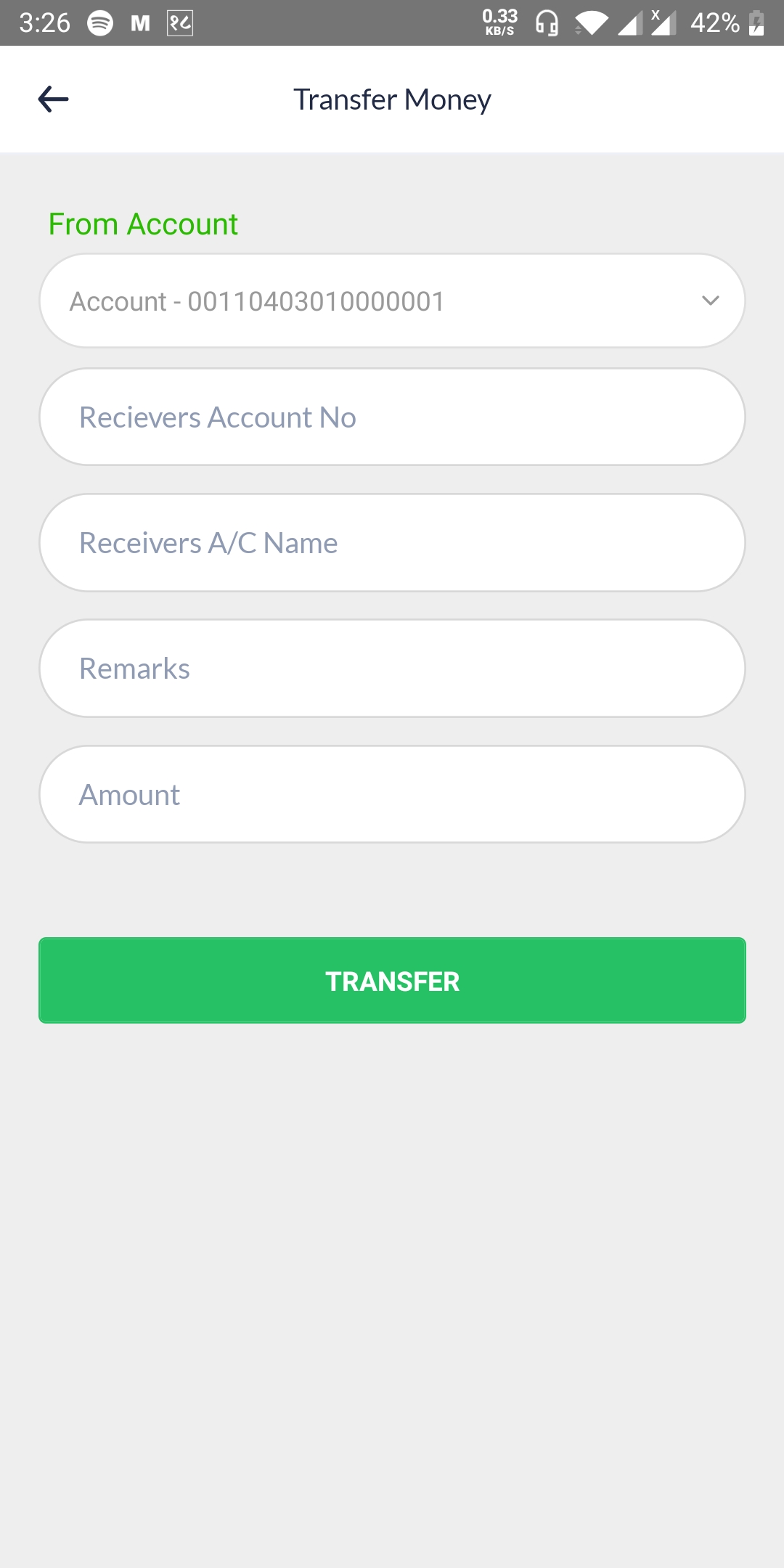
Task: Hit the green TRANSFER button
Action: pos(392,981)
